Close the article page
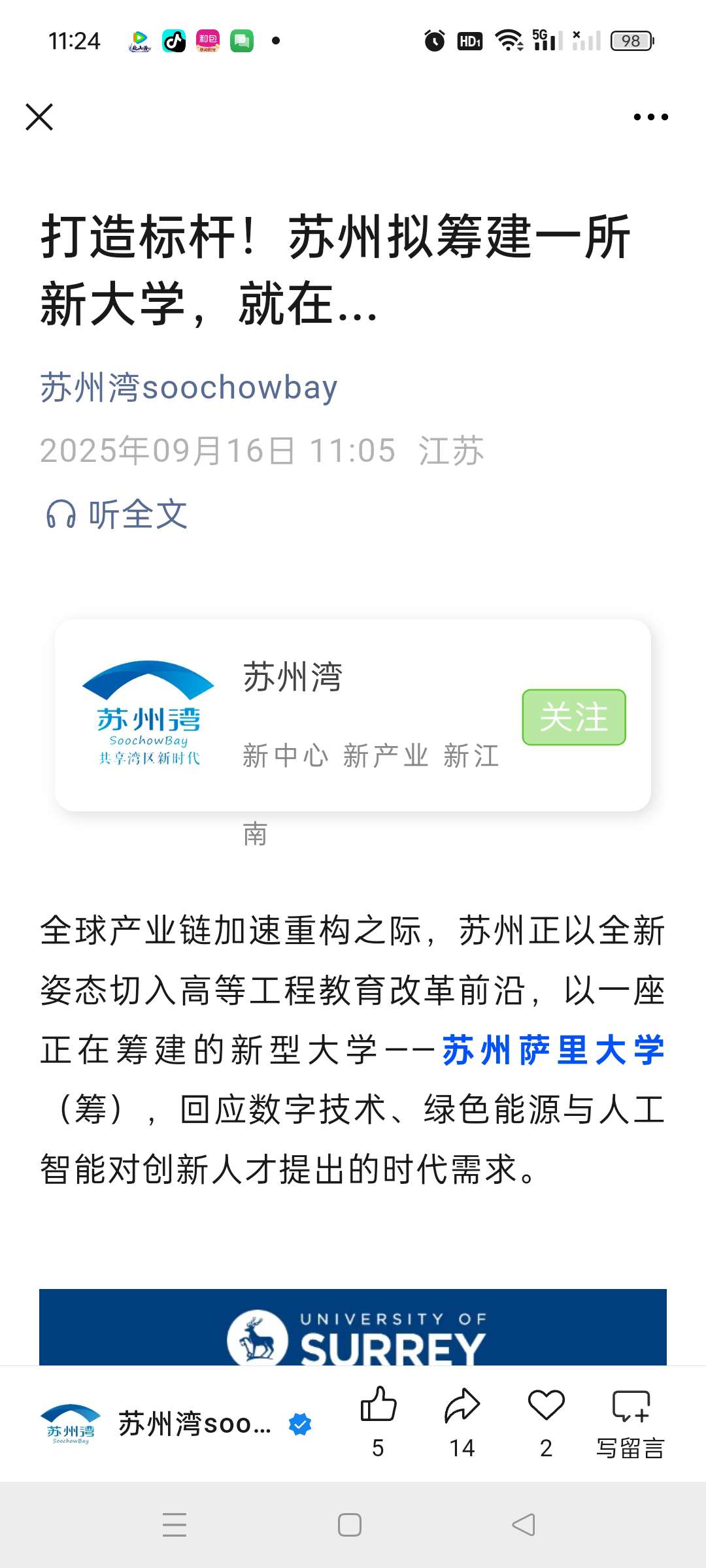Viewport: 706px width, 1568px height. (x=39, y=118)
